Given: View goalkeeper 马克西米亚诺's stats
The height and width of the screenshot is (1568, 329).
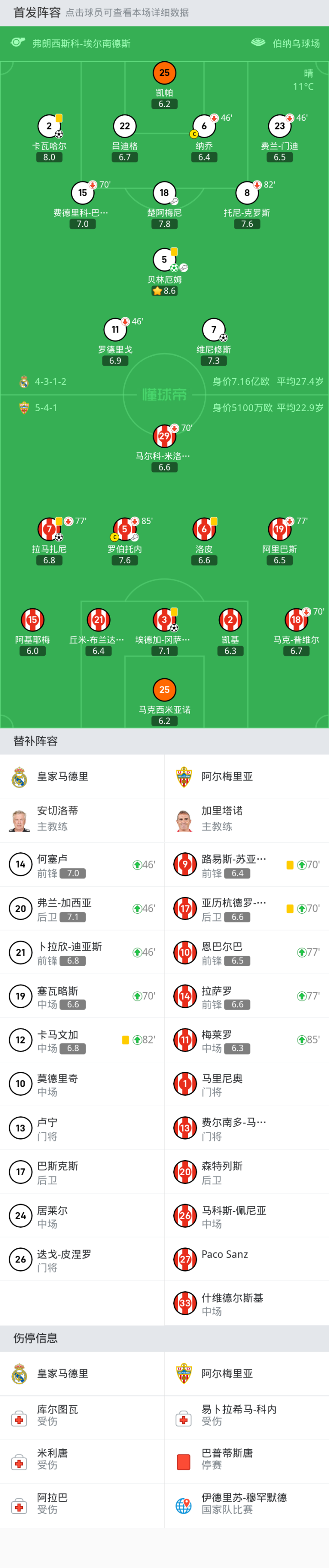Looking at the screenshot, I should point(164,690).
